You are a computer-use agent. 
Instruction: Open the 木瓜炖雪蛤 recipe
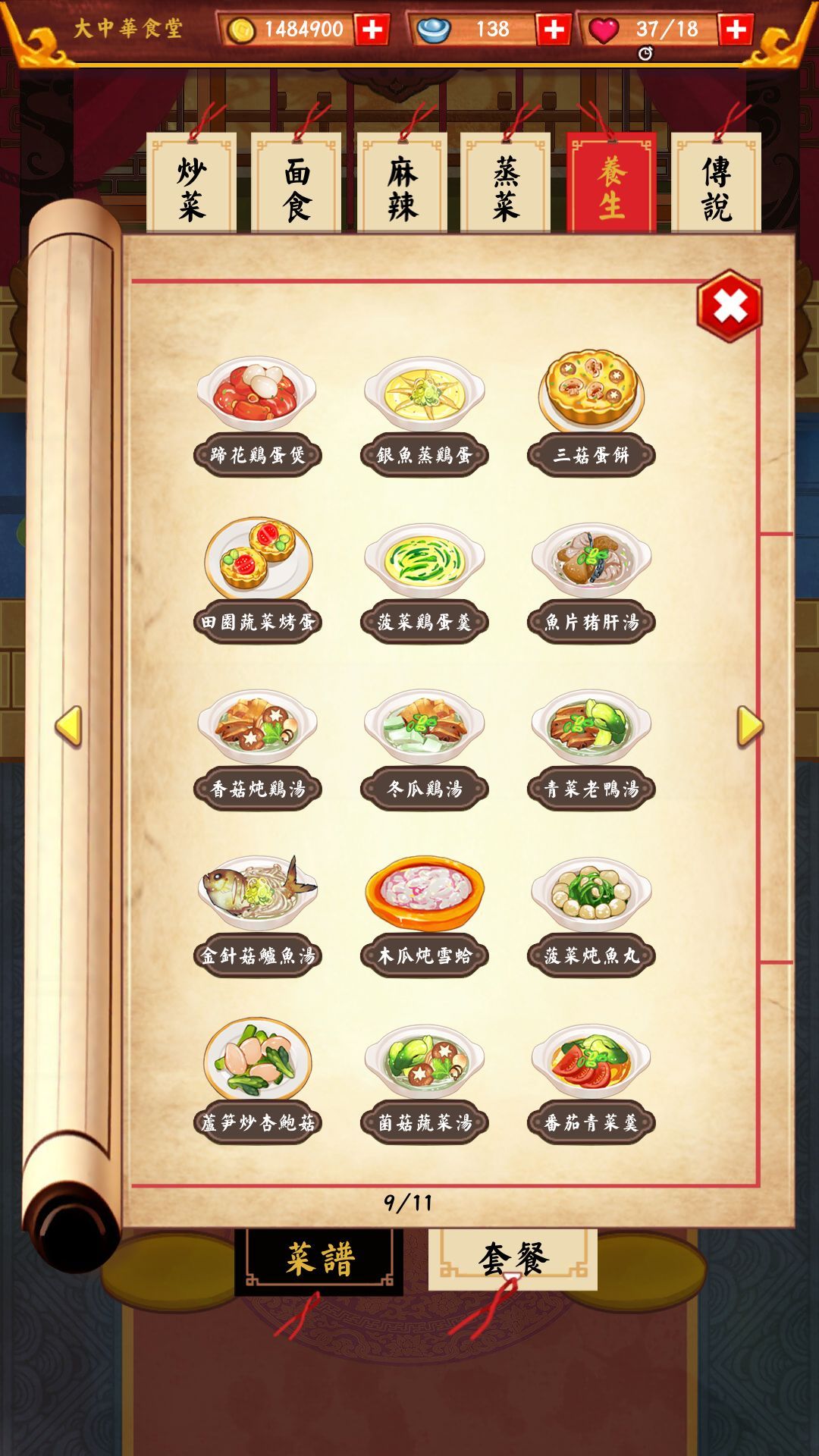tap(424, 895)
